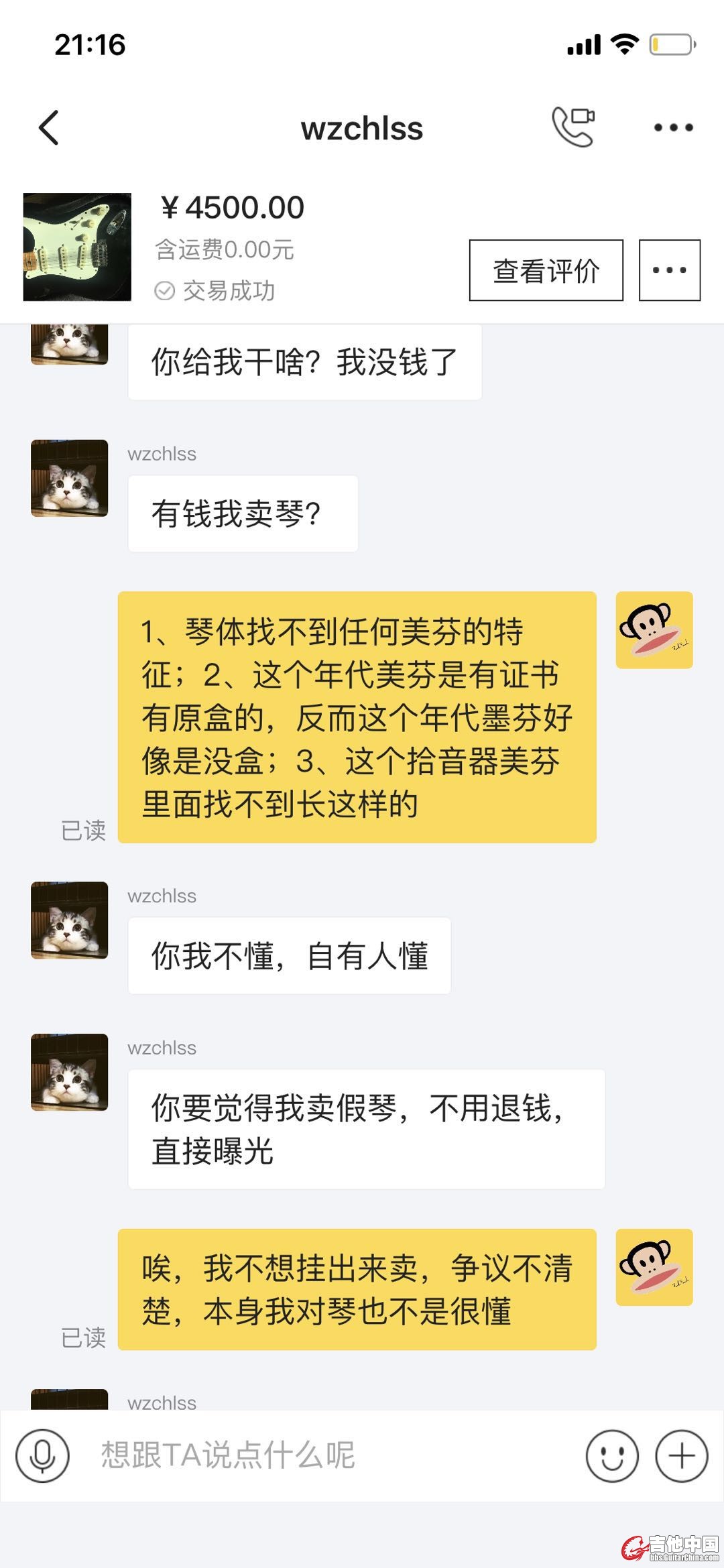Tap the monkey avatar beside the 琴体 message

pyautogui.click(x=654, y=630)
